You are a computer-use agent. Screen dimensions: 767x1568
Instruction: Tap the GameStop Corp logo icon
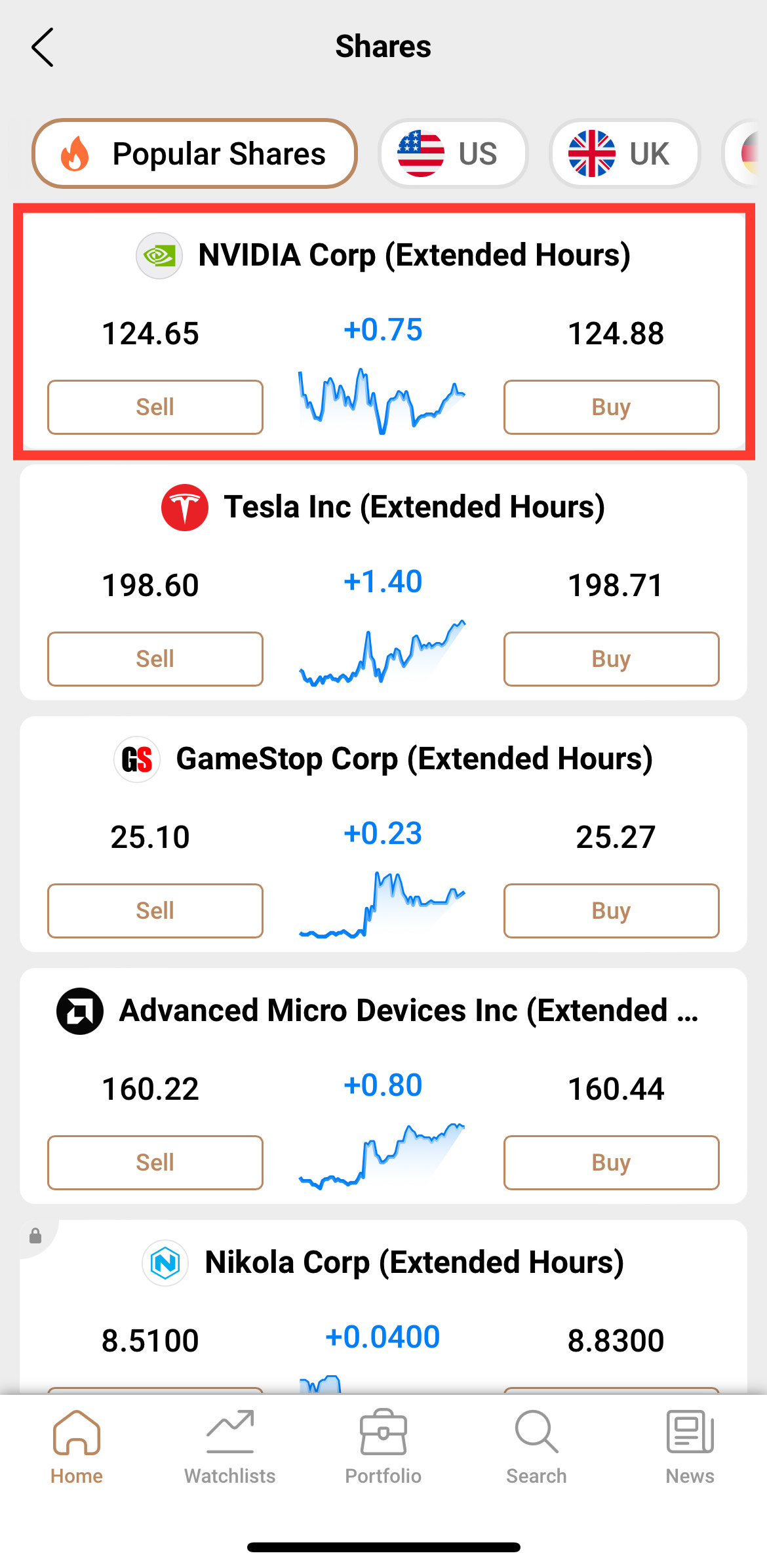click(x=137, y=758)
